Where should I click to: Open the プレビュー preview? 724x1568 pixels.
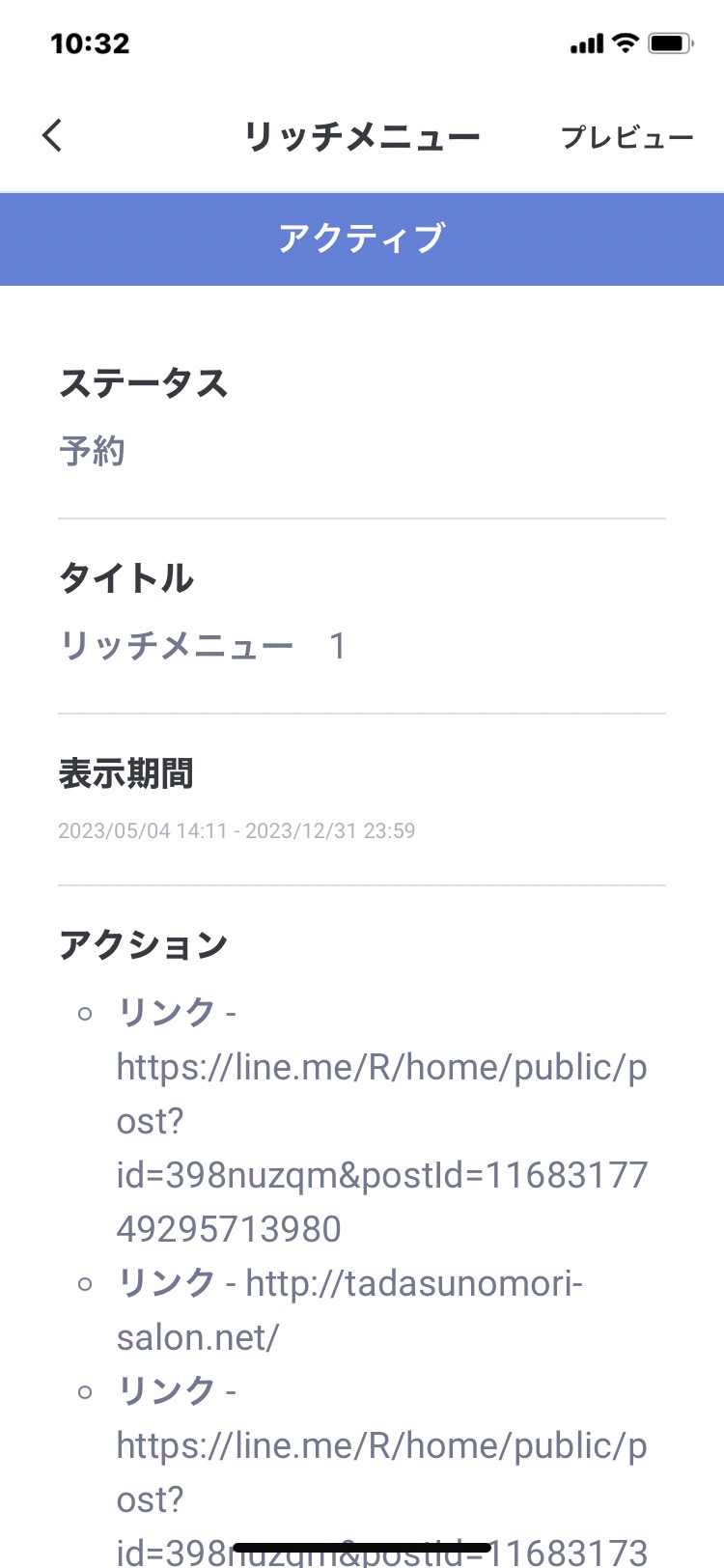pyautogui.click(x=627, y=137)
